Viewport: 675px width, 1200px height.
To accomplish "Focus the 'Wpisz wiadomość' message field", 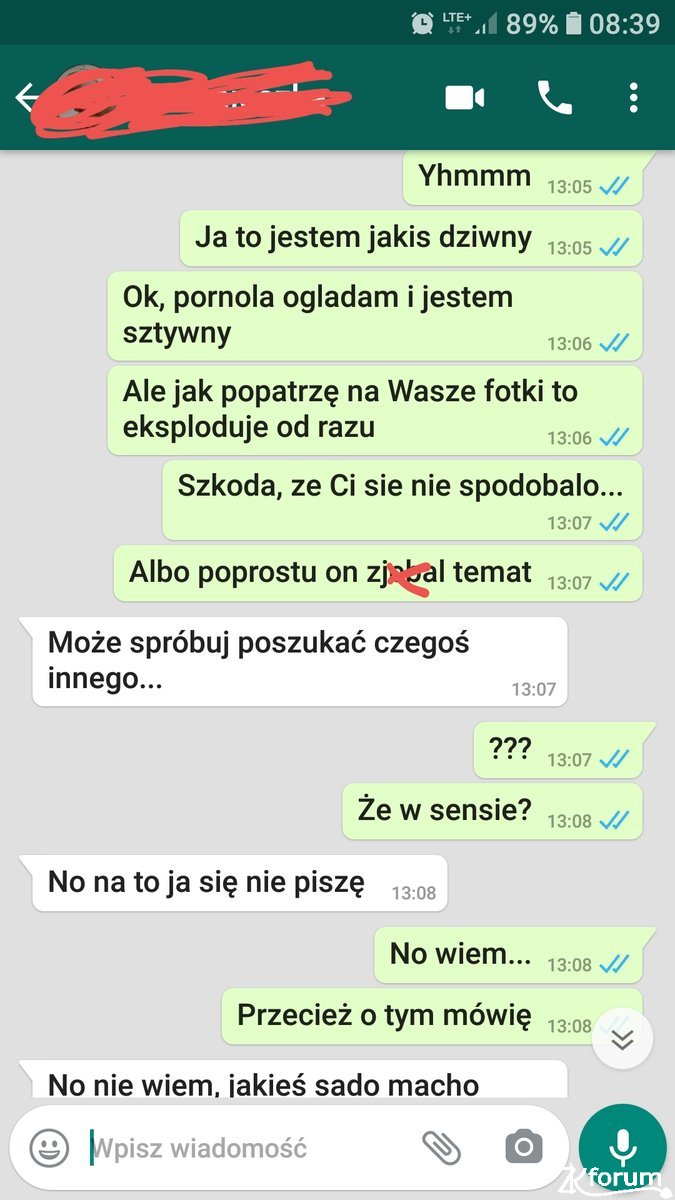I will [250, 1148].
